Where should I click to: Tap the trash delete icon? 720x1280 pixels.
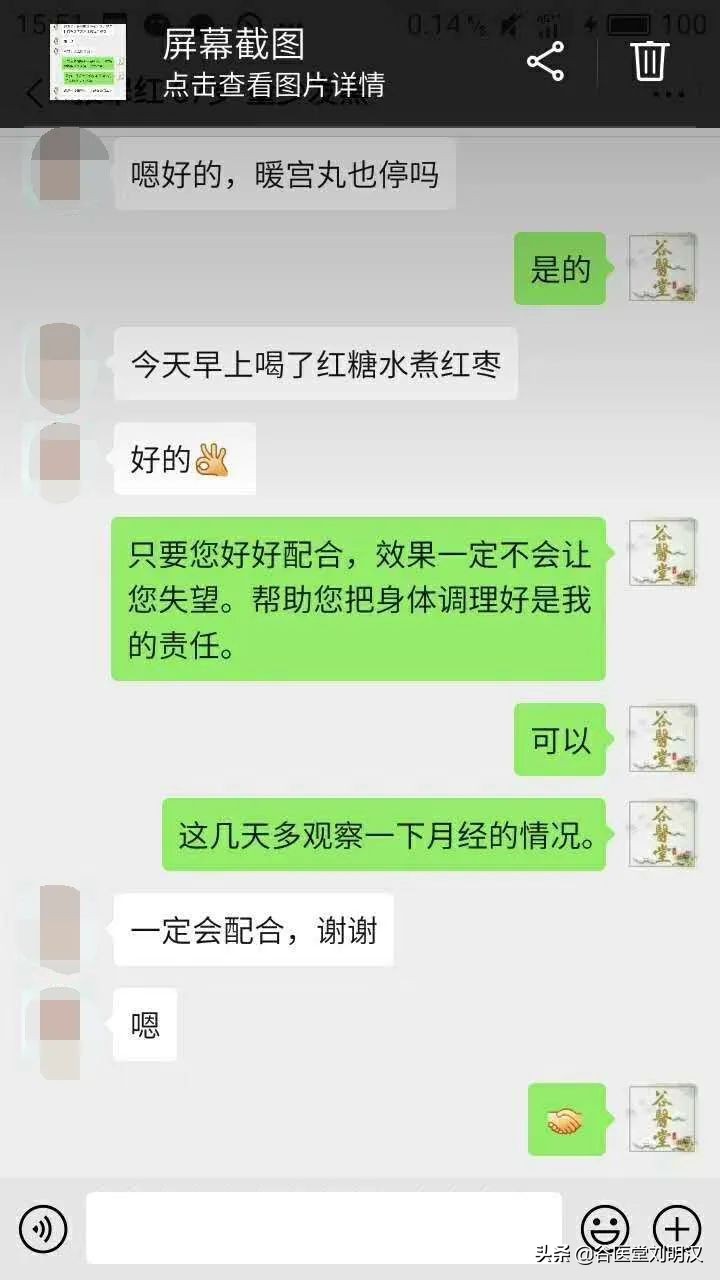[648, 60]
